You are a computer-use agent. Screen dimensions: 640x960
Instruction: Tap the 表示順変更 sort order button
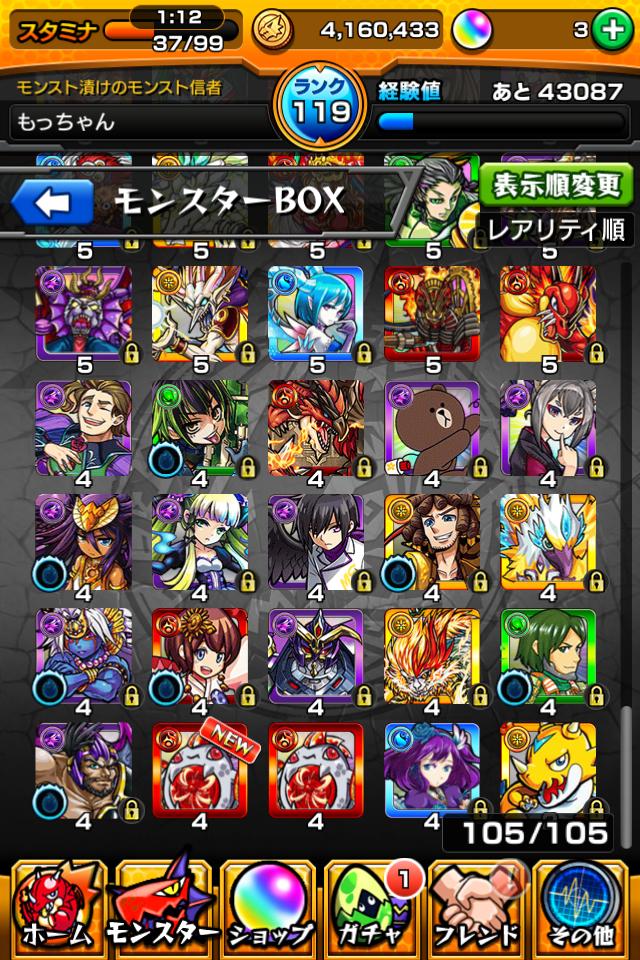[556, 185]
